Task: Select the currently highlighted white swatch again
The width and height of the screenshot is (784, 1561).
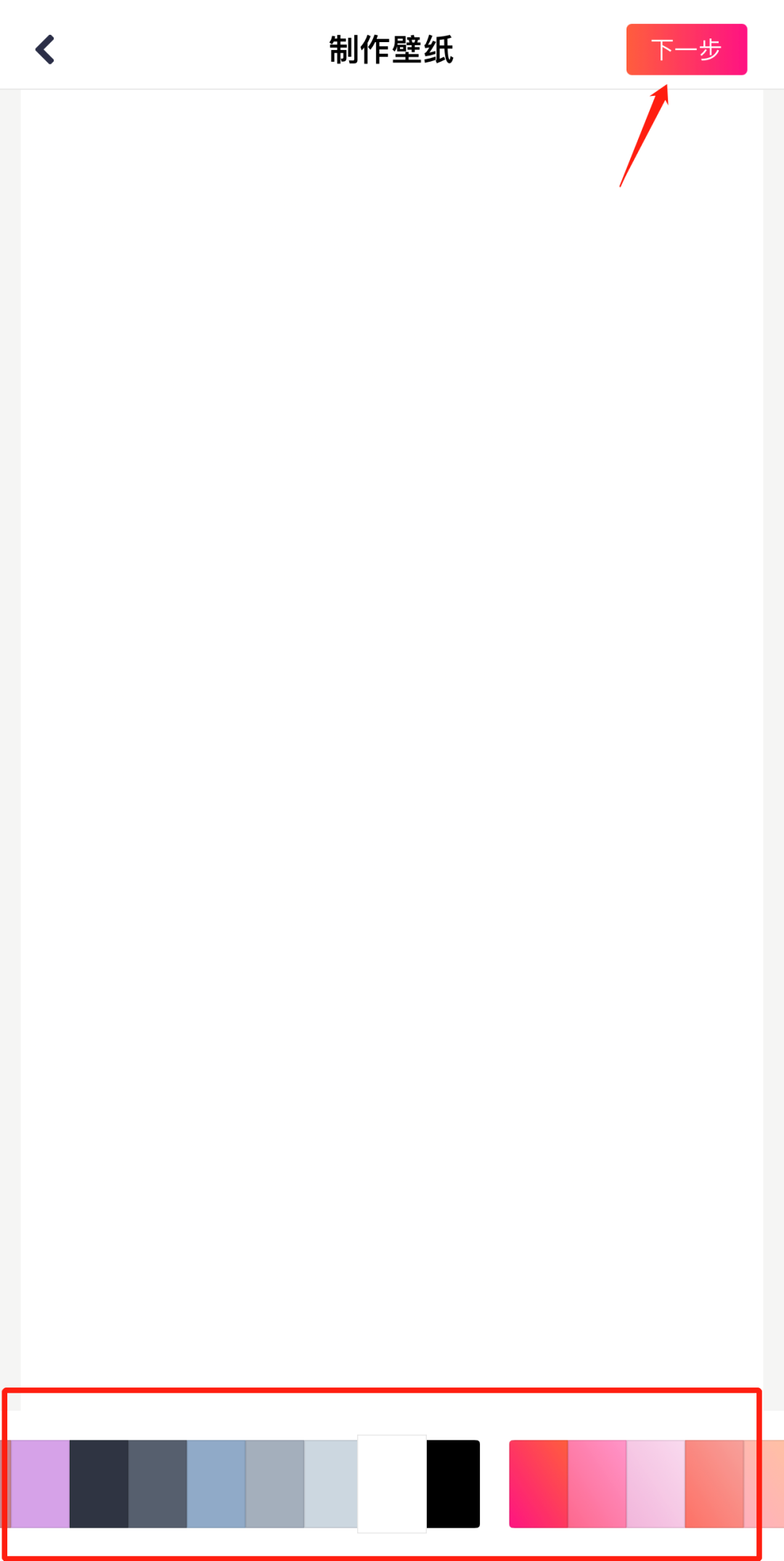Action: coord(392,1481)
